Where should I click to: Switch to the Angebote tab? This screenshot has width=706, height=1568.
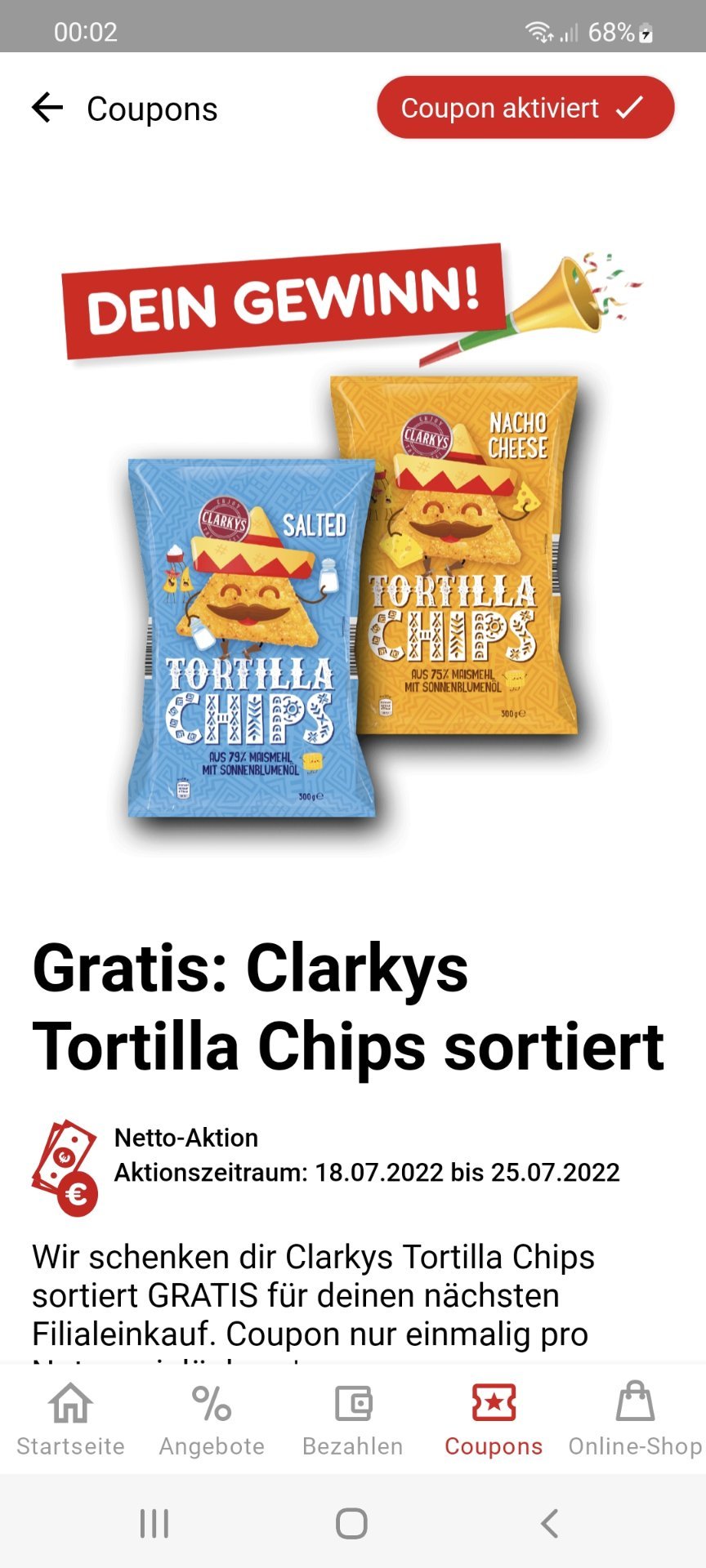(212, 1419)
